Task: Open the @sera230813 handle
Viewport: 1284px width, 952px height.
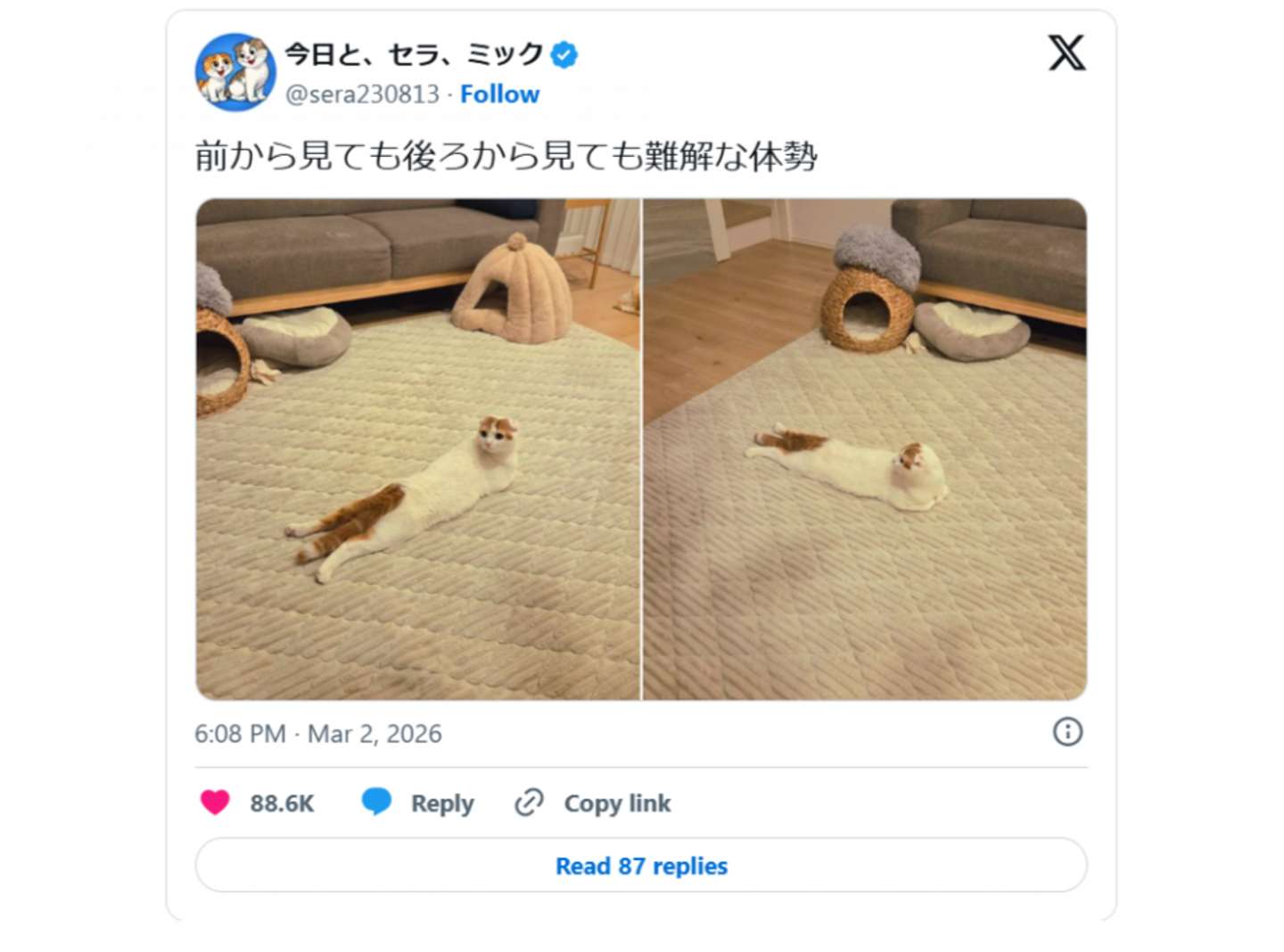Action: 362,94
